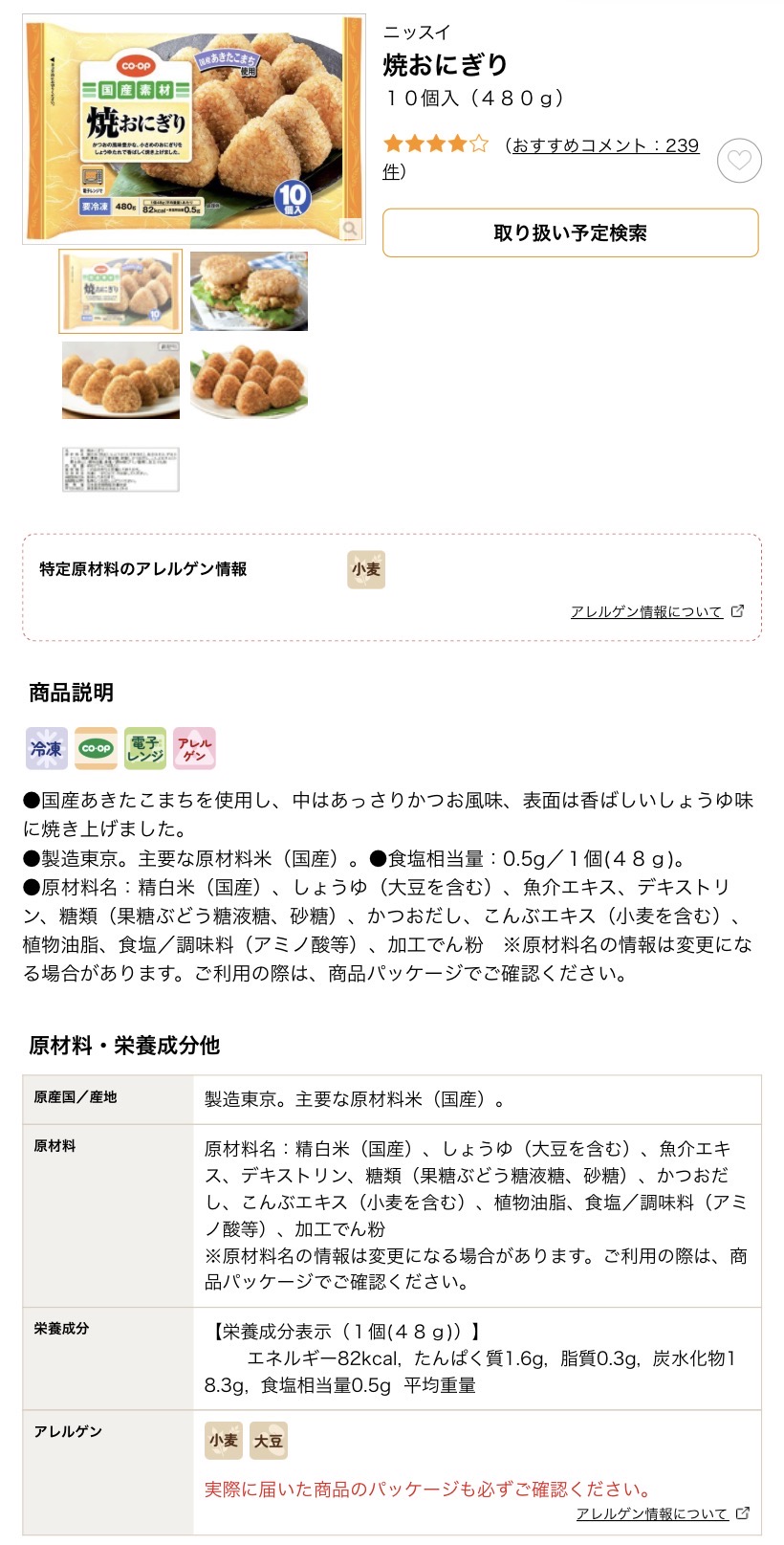Open the ingredient label thumbnail image
The image size is (784, 1545).
click(120, 470)
